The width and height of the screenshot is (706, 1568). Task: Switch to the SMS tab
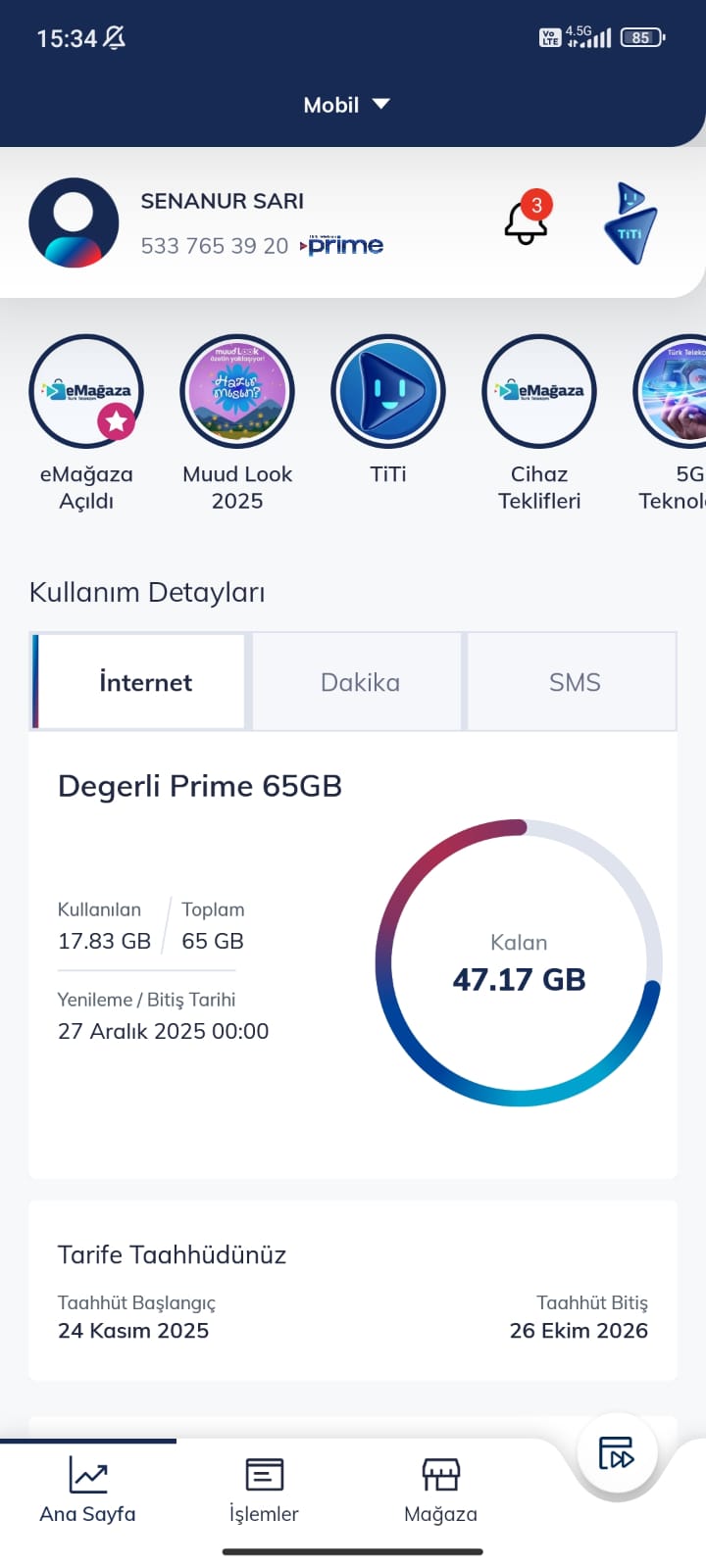point(574,682)
